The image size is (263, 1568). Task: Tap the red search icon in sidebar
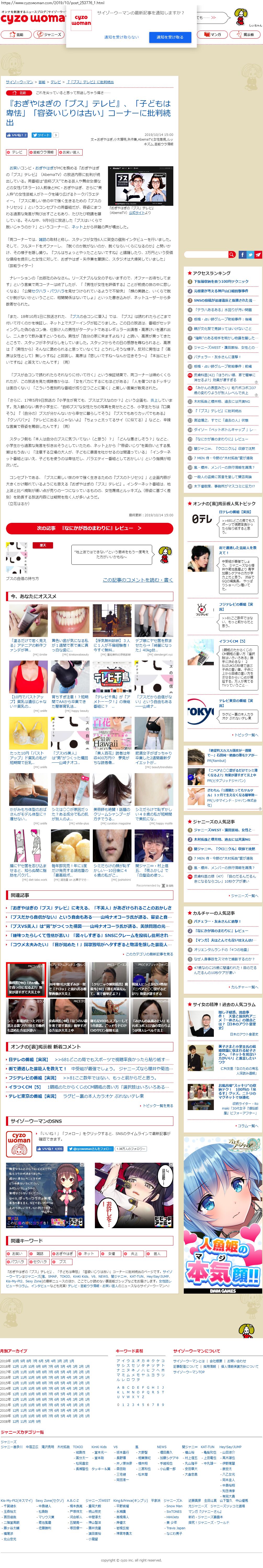point(231,254)
